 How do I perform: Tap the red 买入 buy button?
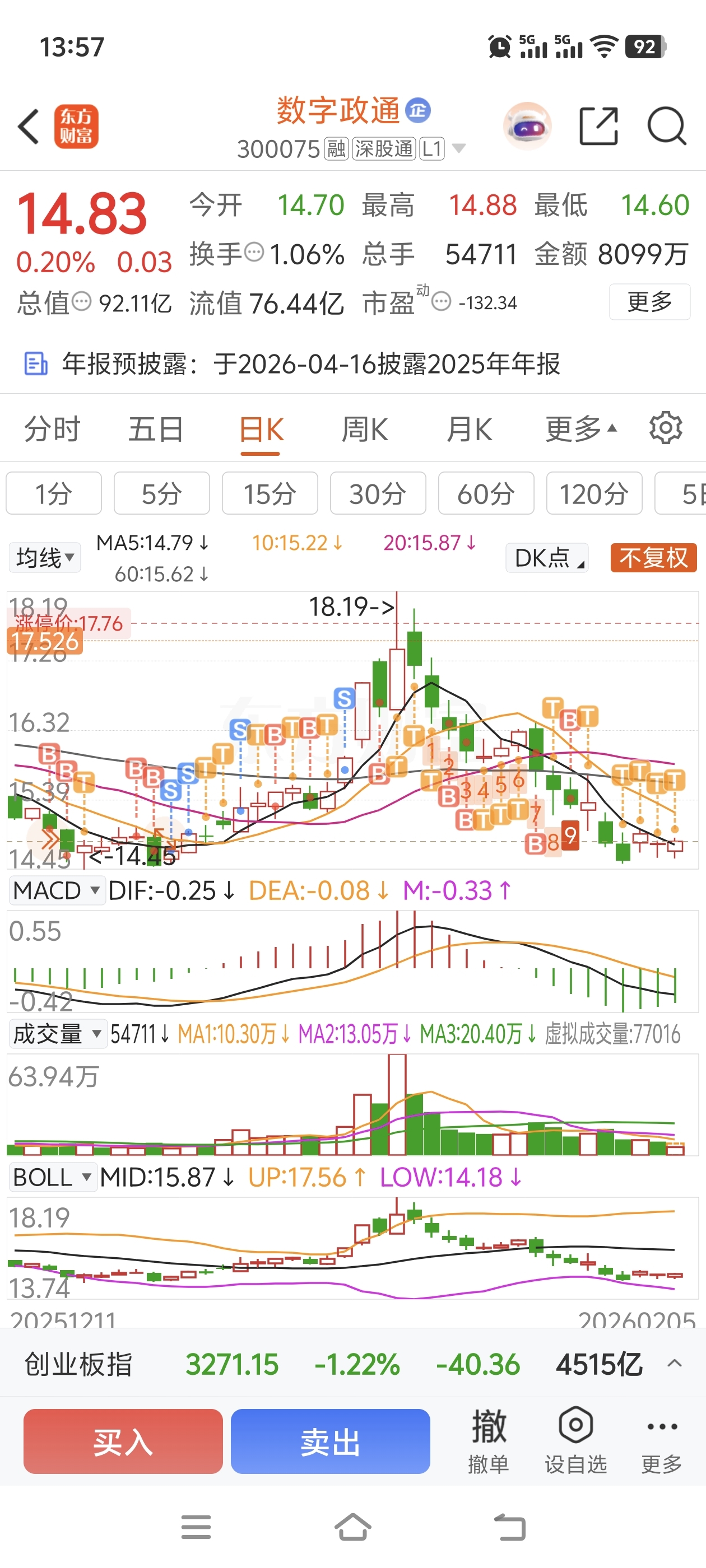123,1441
